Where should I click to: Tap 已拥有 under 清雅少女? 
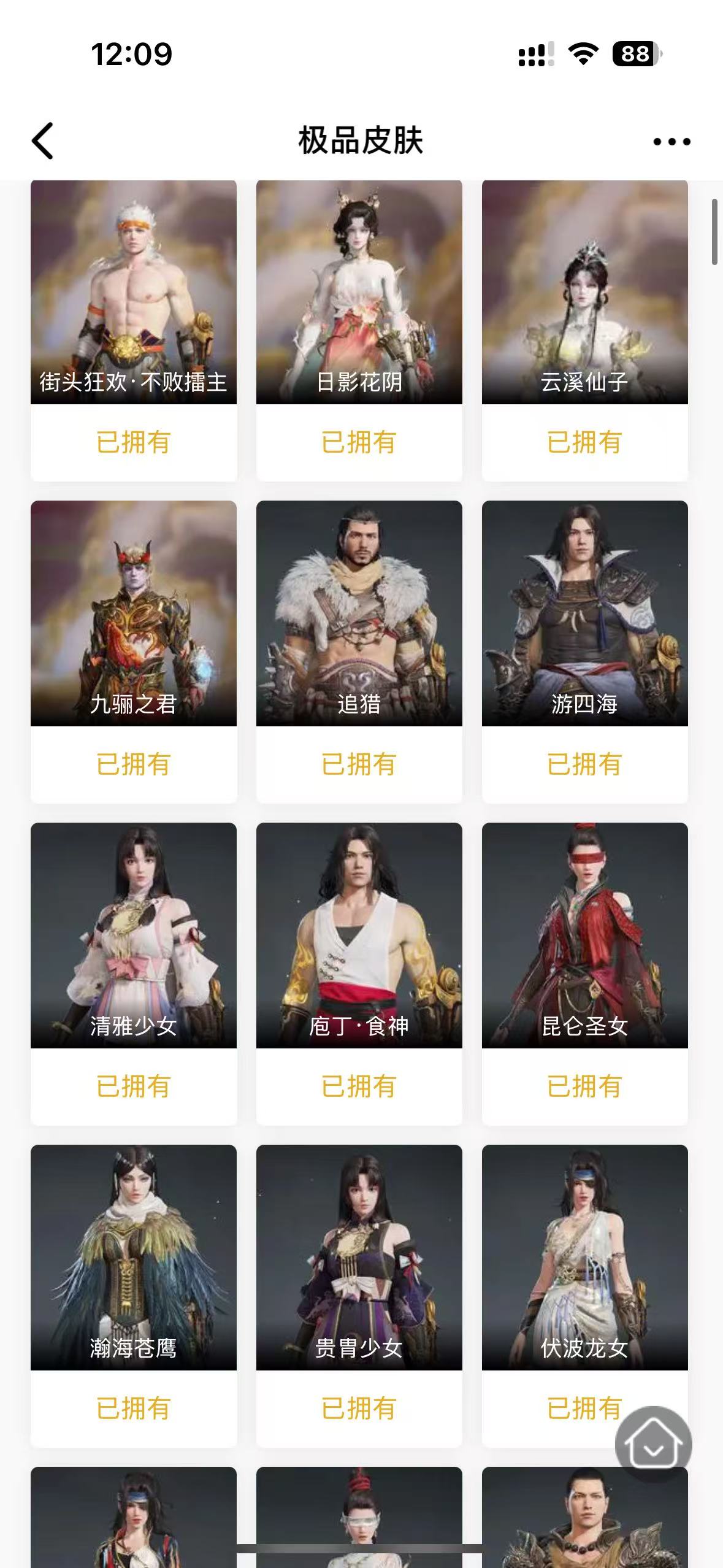[132, 1086]
